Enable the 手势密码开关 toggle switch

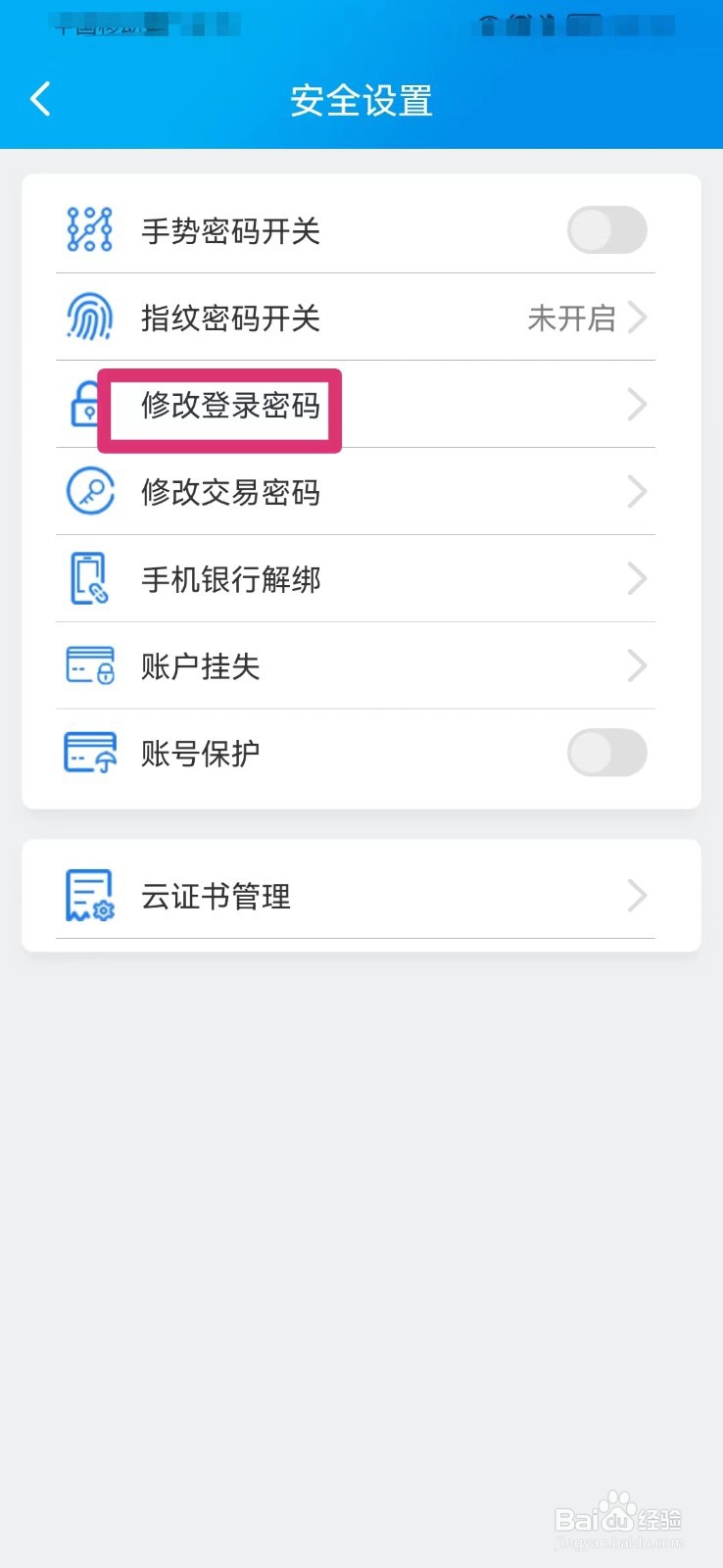606,229
